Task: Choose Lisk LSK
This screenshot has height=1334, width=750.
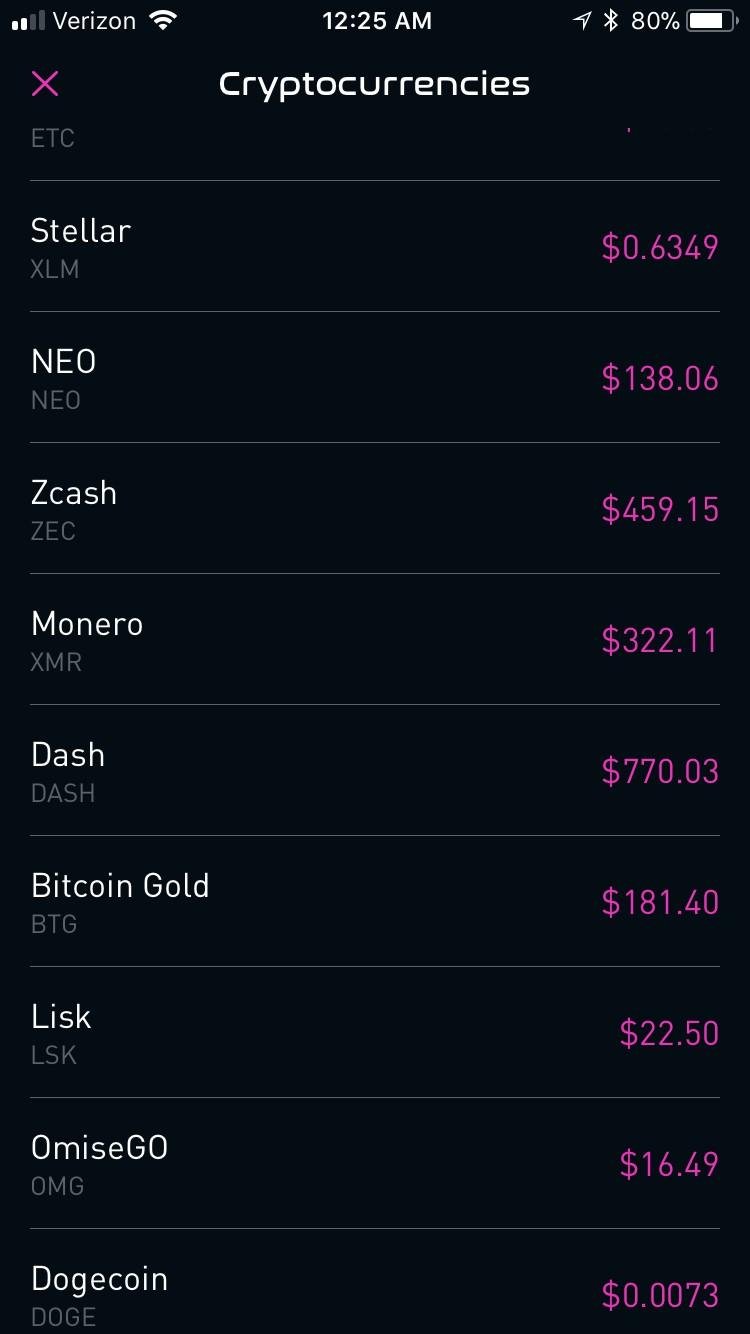Action: point(375,1033)
